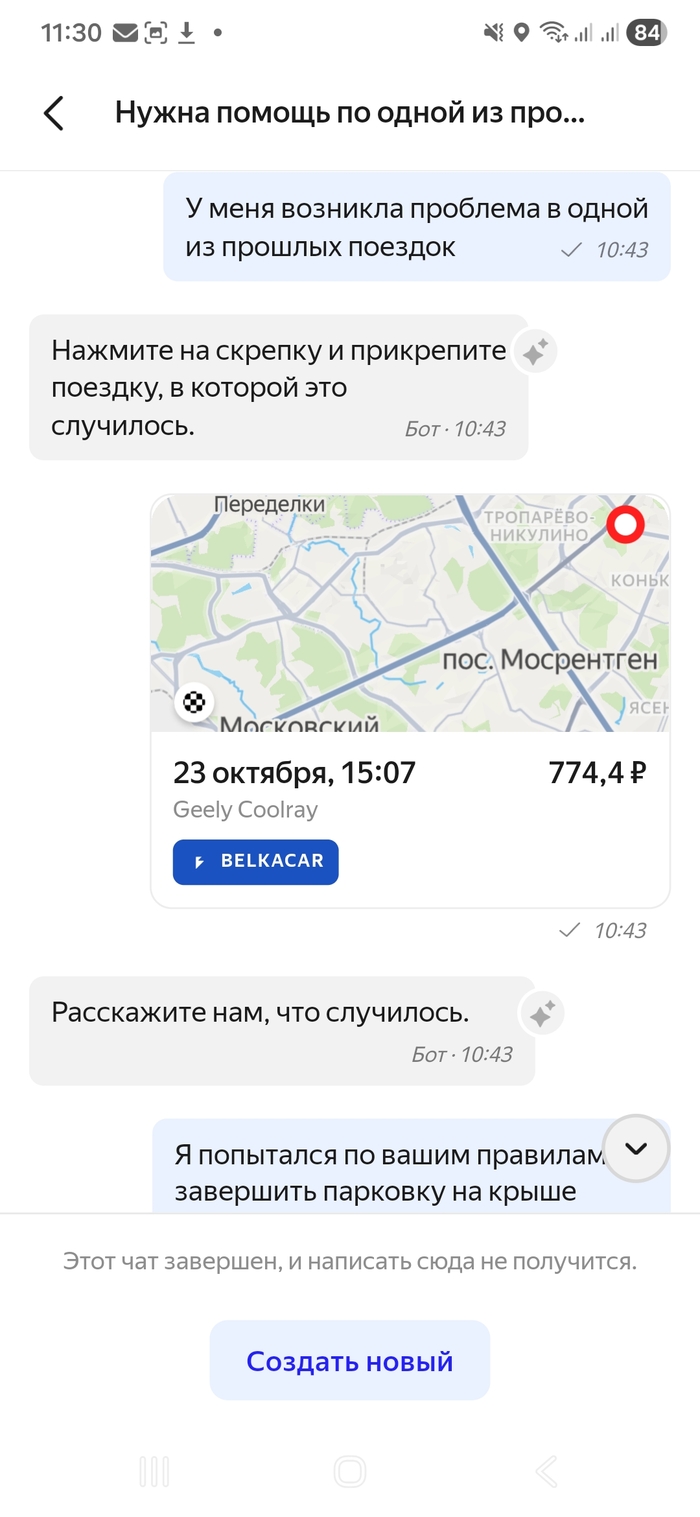Tap the sparkle icon beside the 'Нажмите на скрепку' message
The height and width of the screenshot is (1517, 700).
(x=535, y=352)
